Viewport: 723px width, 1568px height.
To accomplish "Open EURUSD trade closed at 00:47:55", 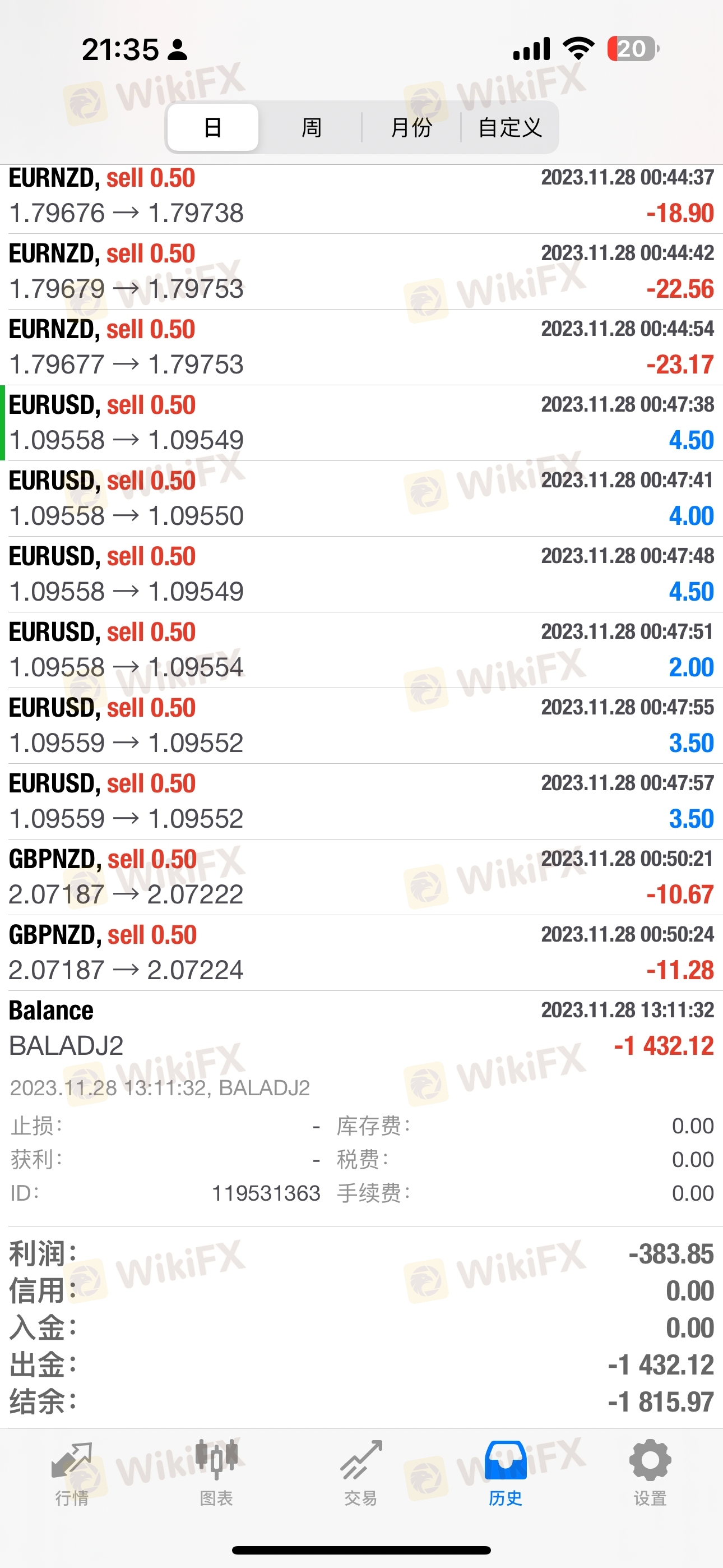I will point(361,726).
